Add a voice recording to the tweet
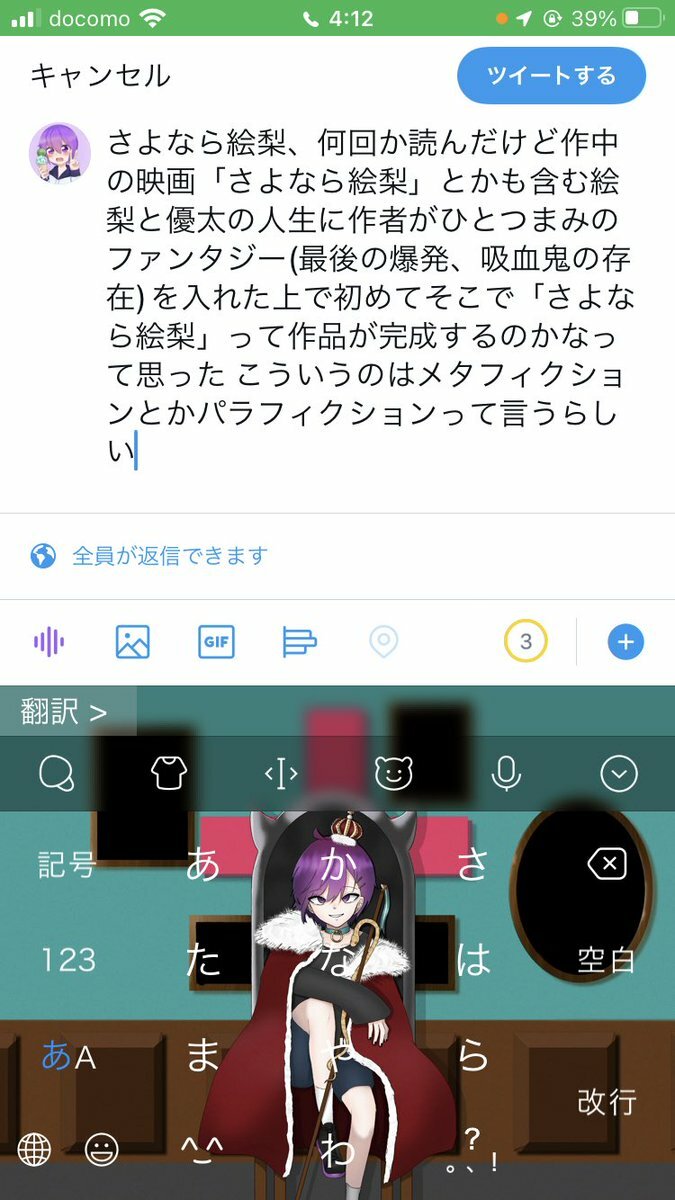 [49, 641]
